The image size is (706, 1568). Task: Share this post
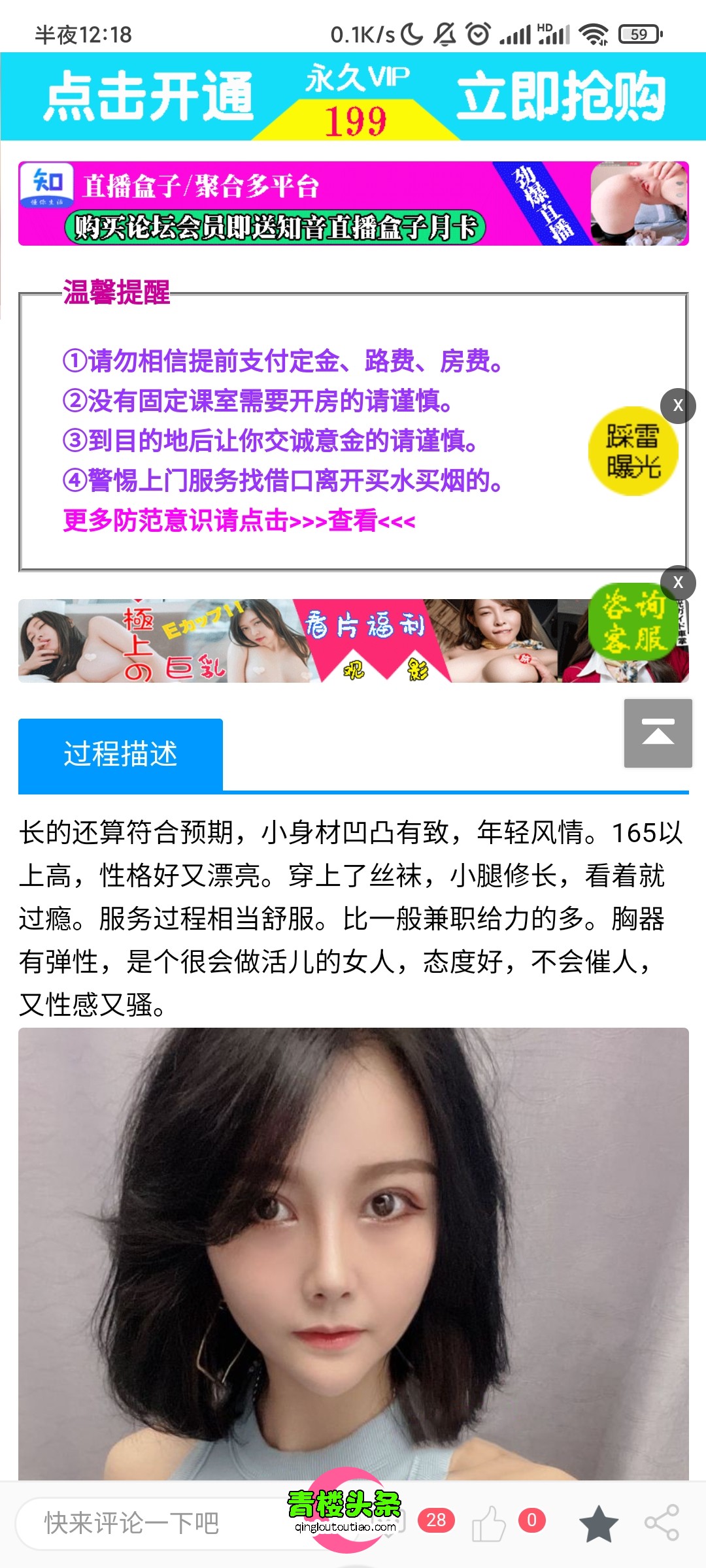coord(662,1524)
